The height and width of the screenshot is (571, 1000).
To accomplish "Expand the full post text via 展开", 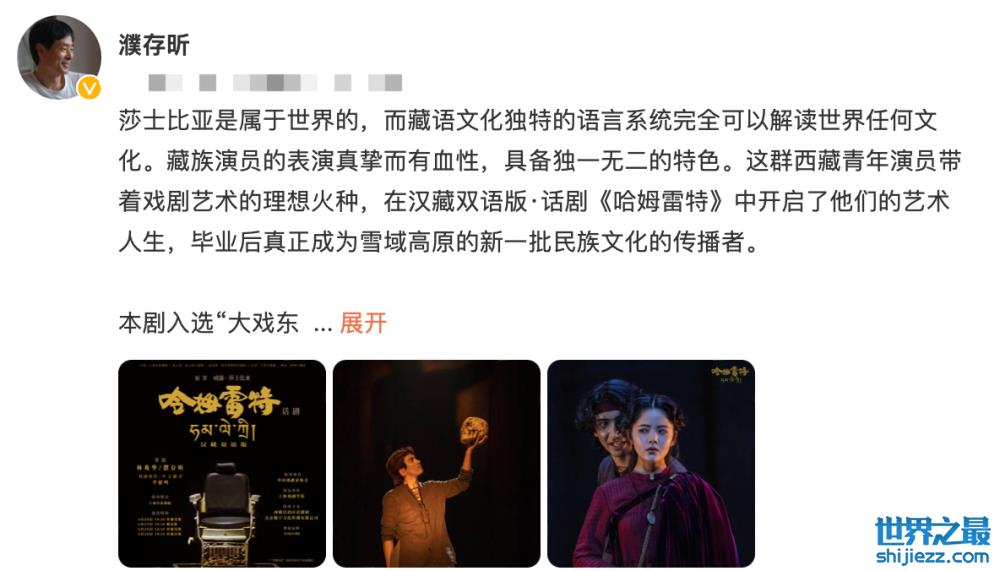I will click(363, 323).
